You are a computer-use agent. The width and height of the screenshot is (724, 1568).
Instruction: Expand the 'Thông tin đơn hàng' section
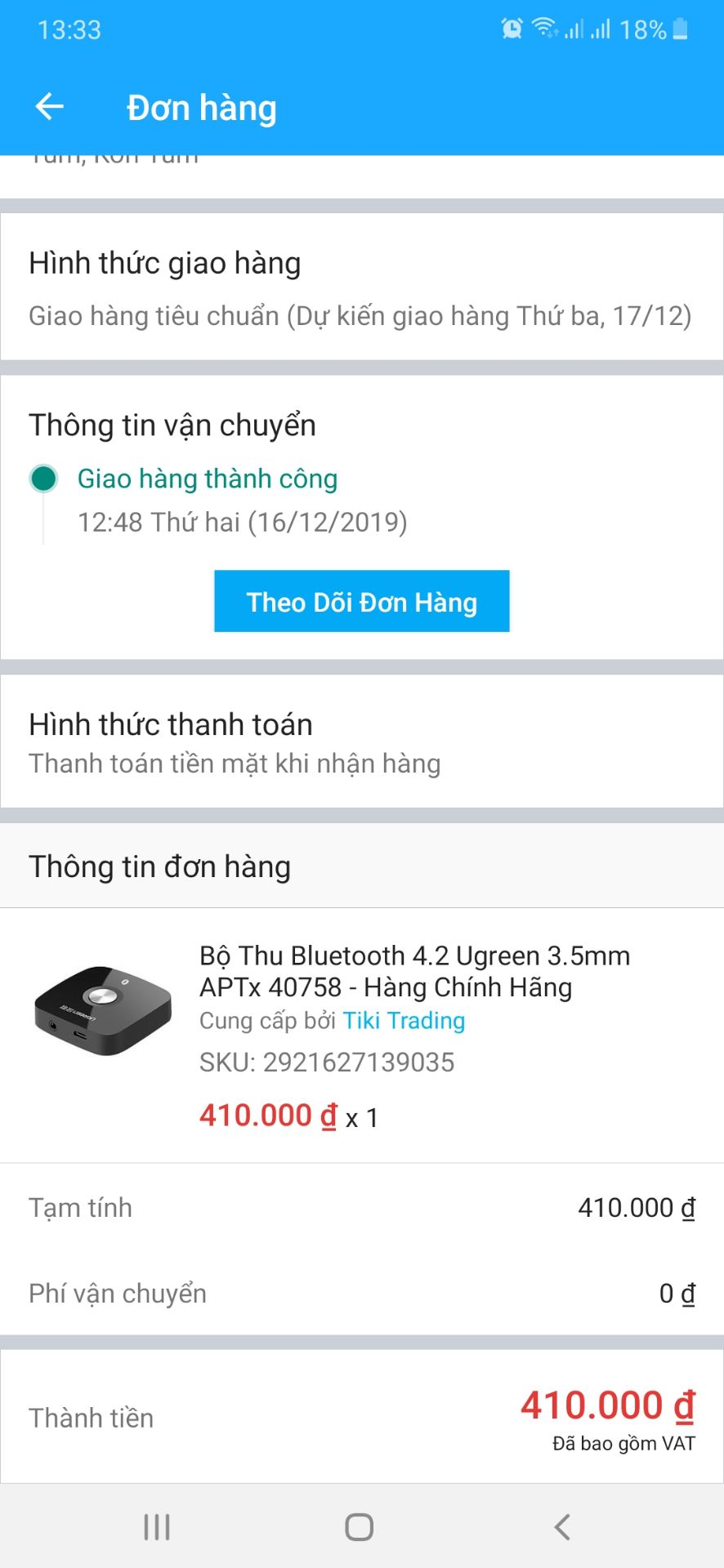[x=159, y=866]
